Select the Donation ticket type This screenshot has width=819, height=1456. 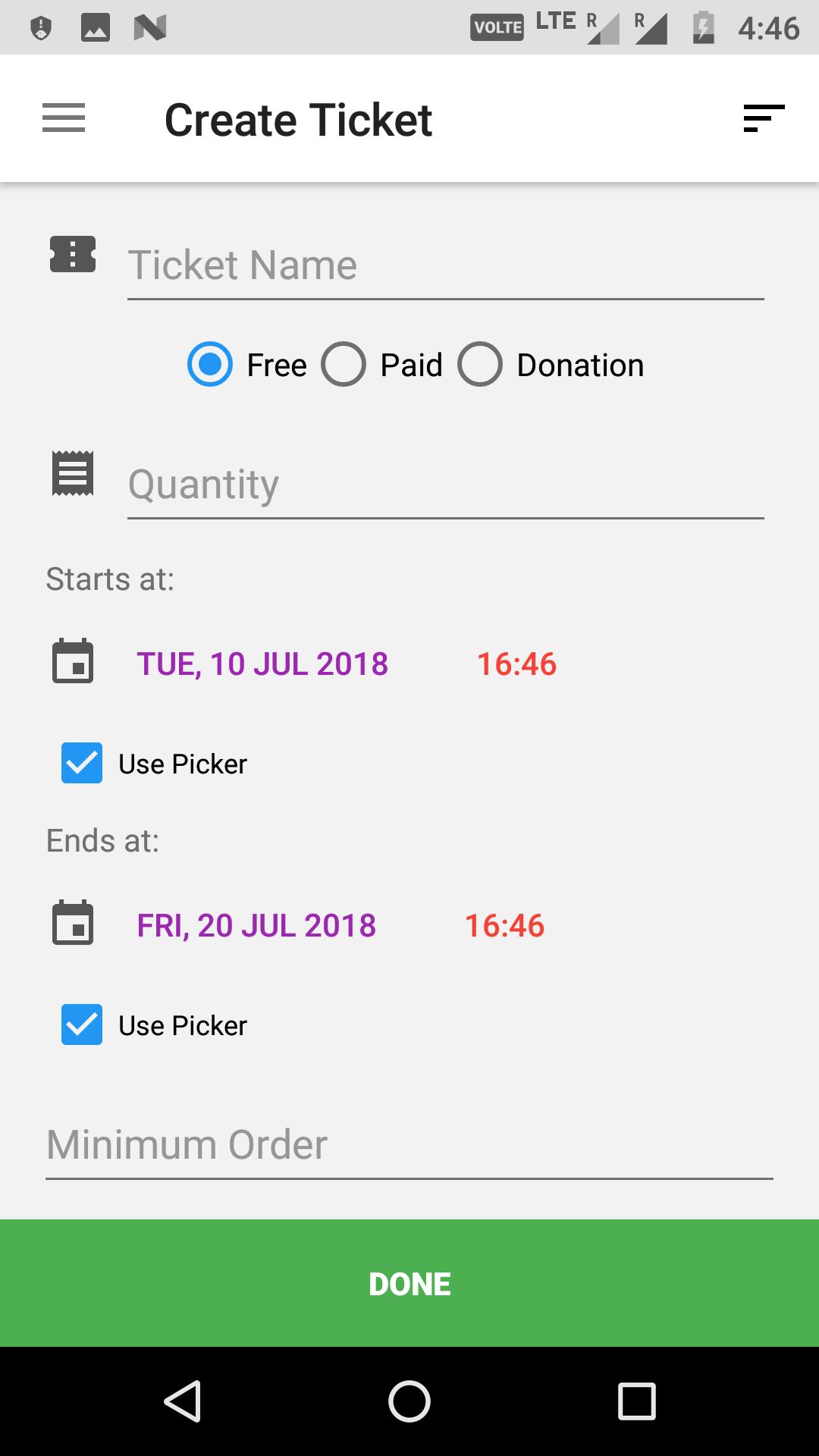click(480, 365)
